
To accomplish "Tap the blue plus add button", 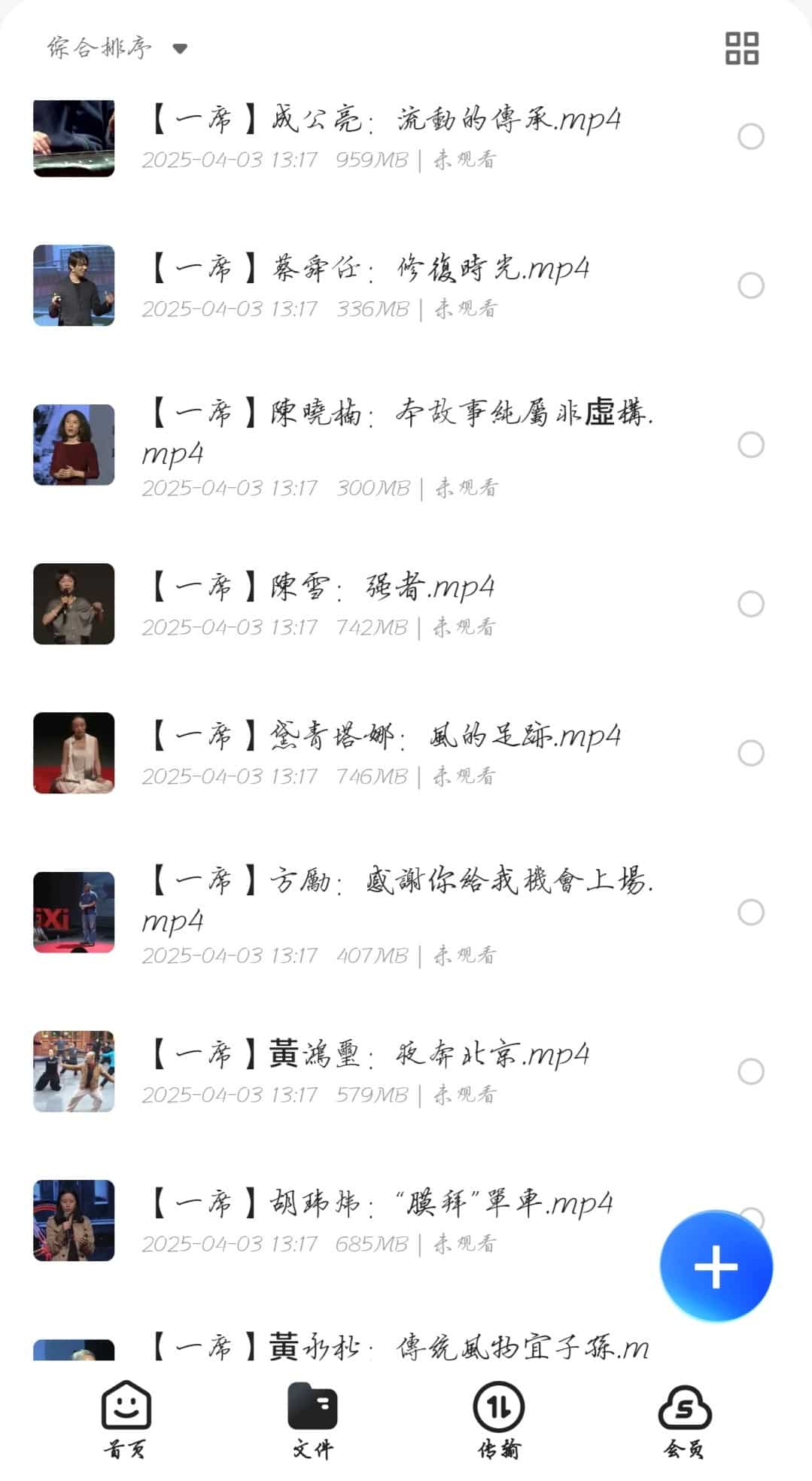I will click(716, 1266).
